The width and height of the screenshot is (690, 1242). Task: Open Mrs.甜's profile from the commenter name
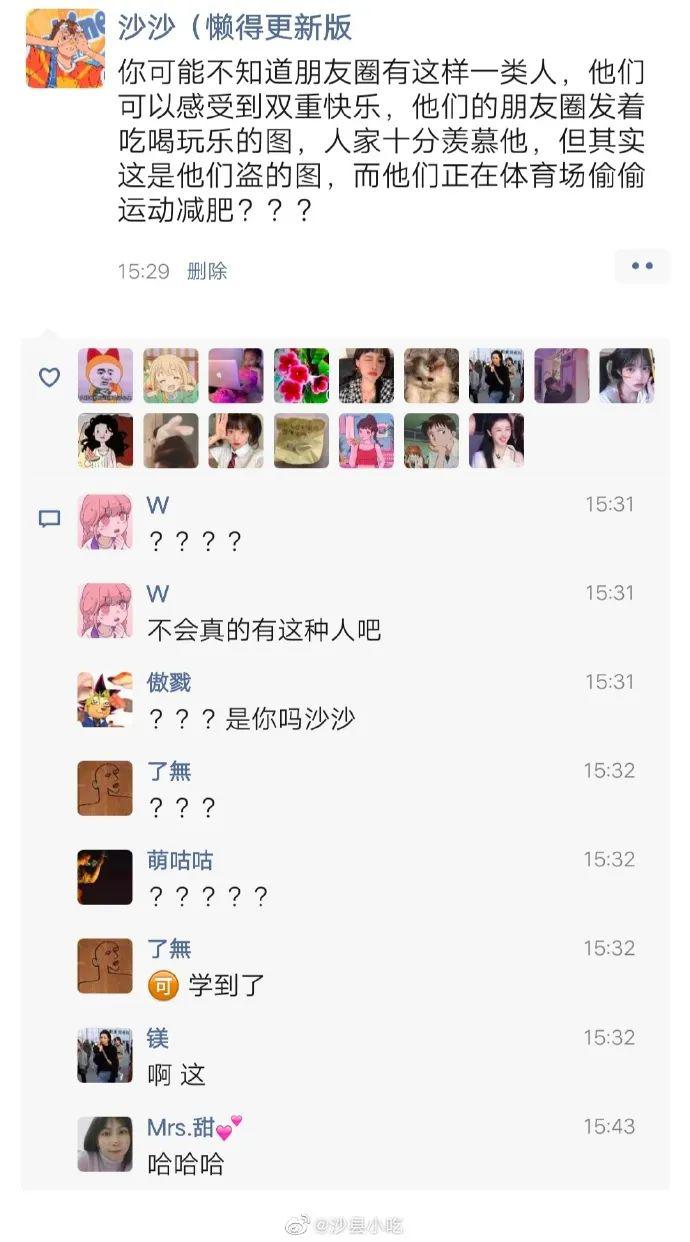tap(195, 1127)
